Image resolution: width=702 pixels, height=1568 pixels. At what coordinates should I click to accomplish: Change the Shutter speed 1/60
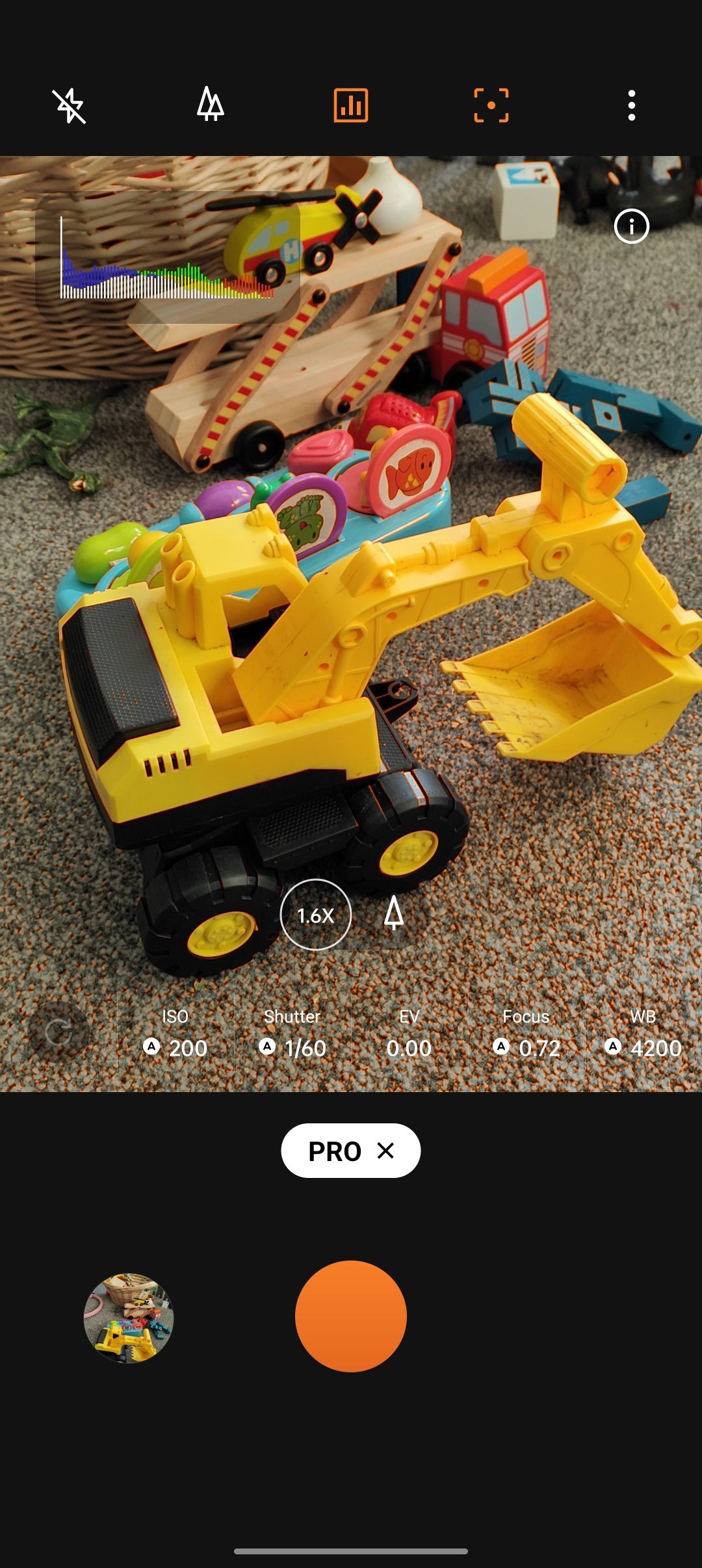[292, 1034]
